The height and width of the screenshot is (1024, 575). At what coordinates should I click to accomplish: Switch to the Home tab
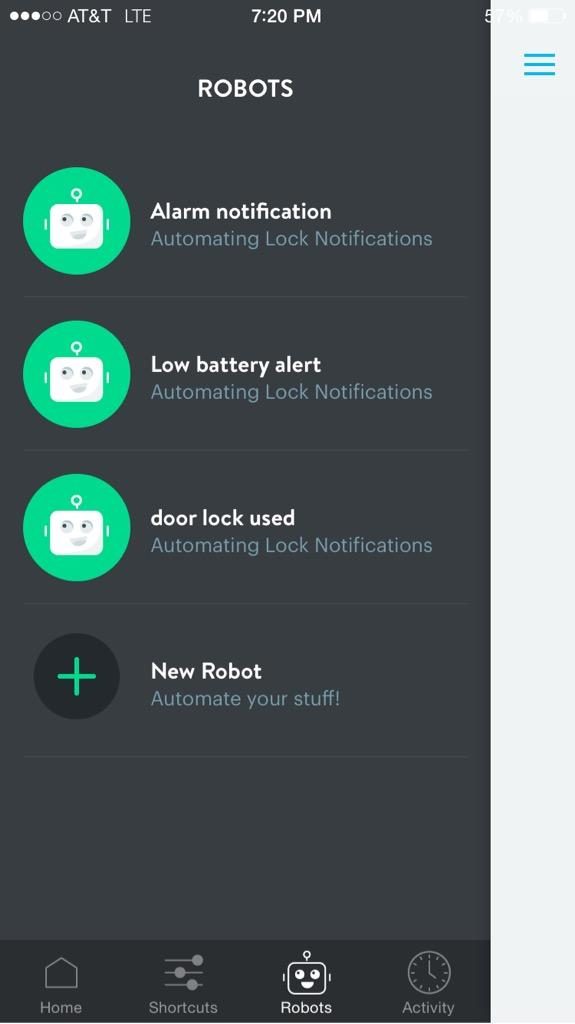click(x=61, y=983)
